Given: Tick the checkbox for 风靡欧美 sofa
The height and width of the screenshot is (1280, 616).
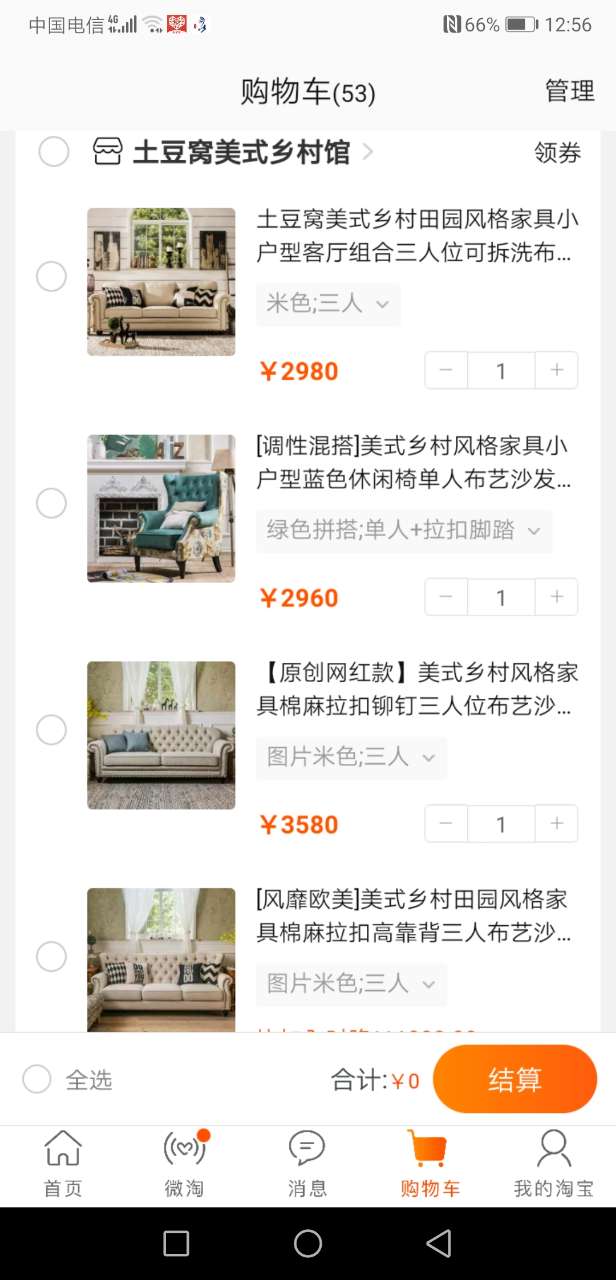Looking at the screenshot, I should [x=51, y=957].
